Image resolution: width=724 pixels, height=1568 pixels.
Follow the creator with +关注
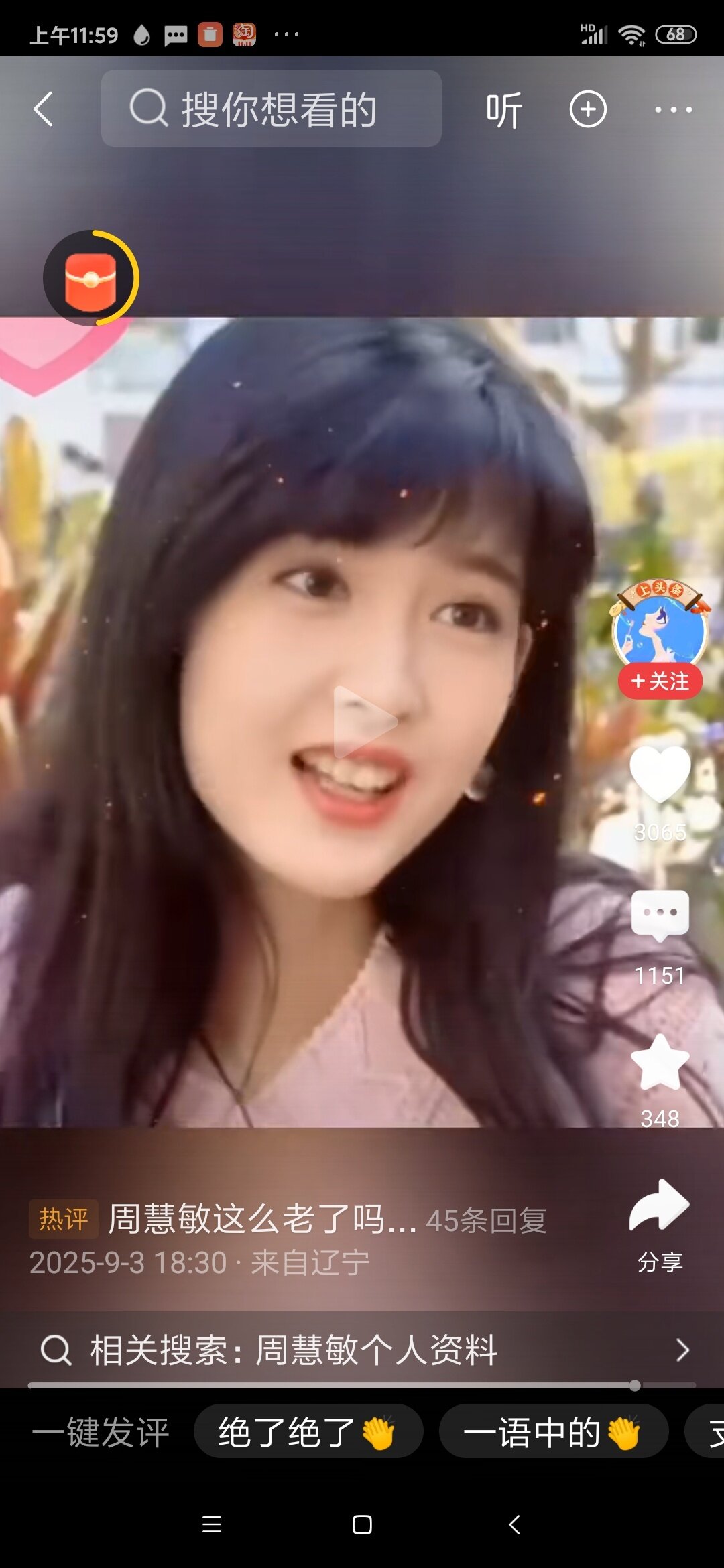(x=660, y=681)
